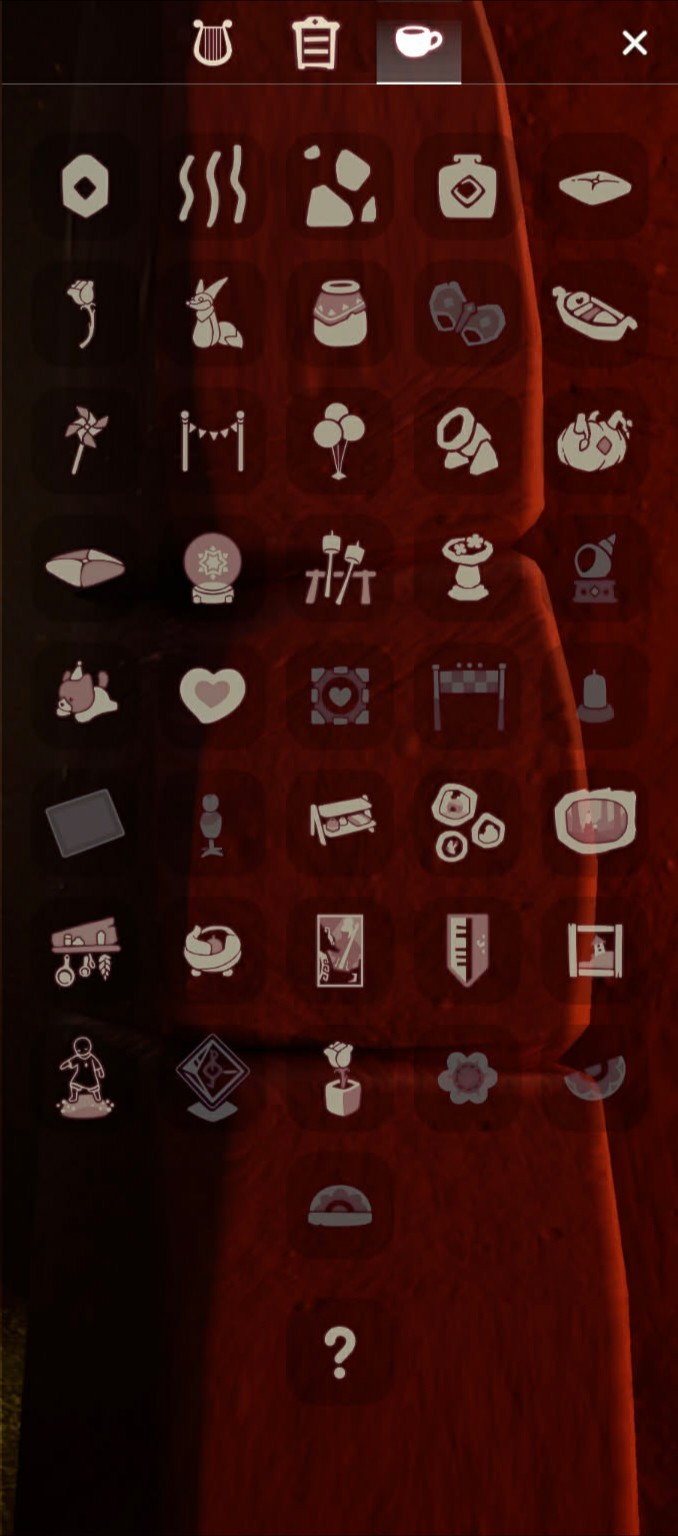
Task: Select the potted rose prop
Action: 339,1078
